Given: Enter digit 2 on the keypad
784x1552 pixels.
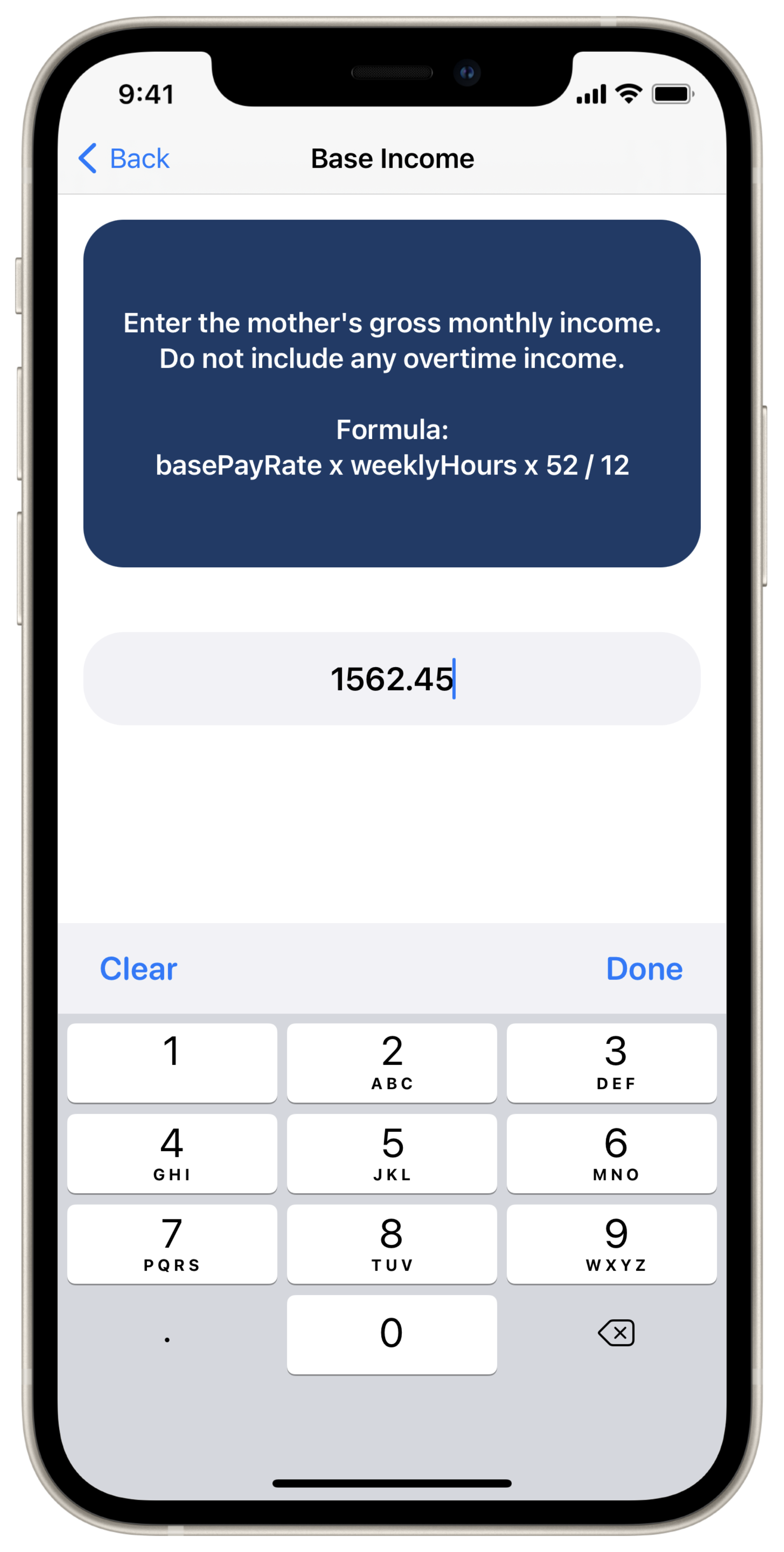Looking at the screenshot, I should click(x=392, y=1063).
